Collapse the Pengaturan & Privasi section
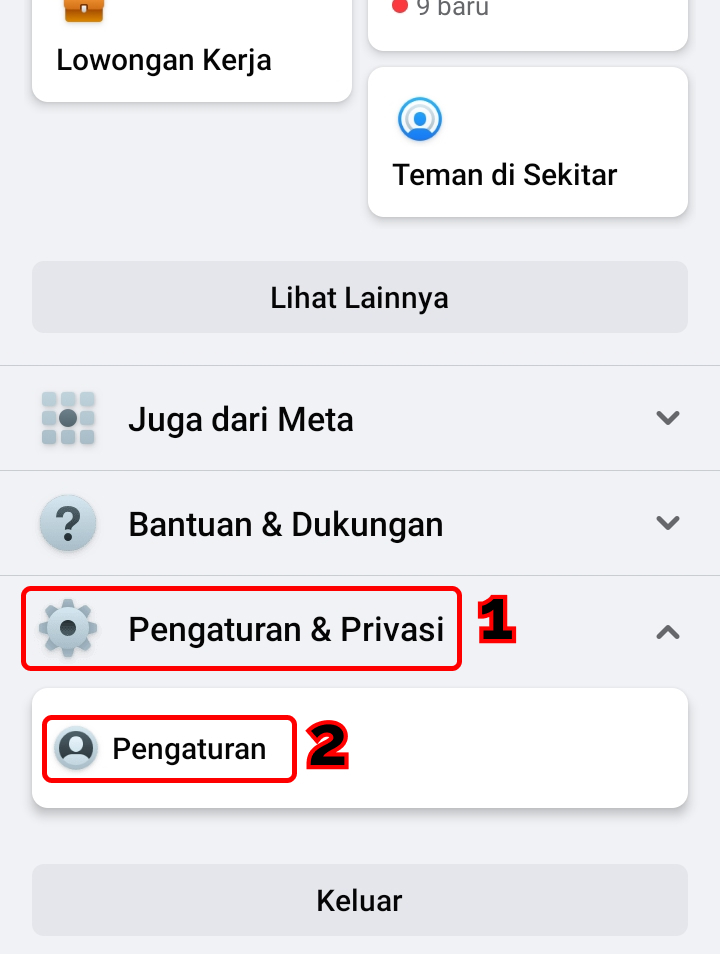 pos(359,630)
